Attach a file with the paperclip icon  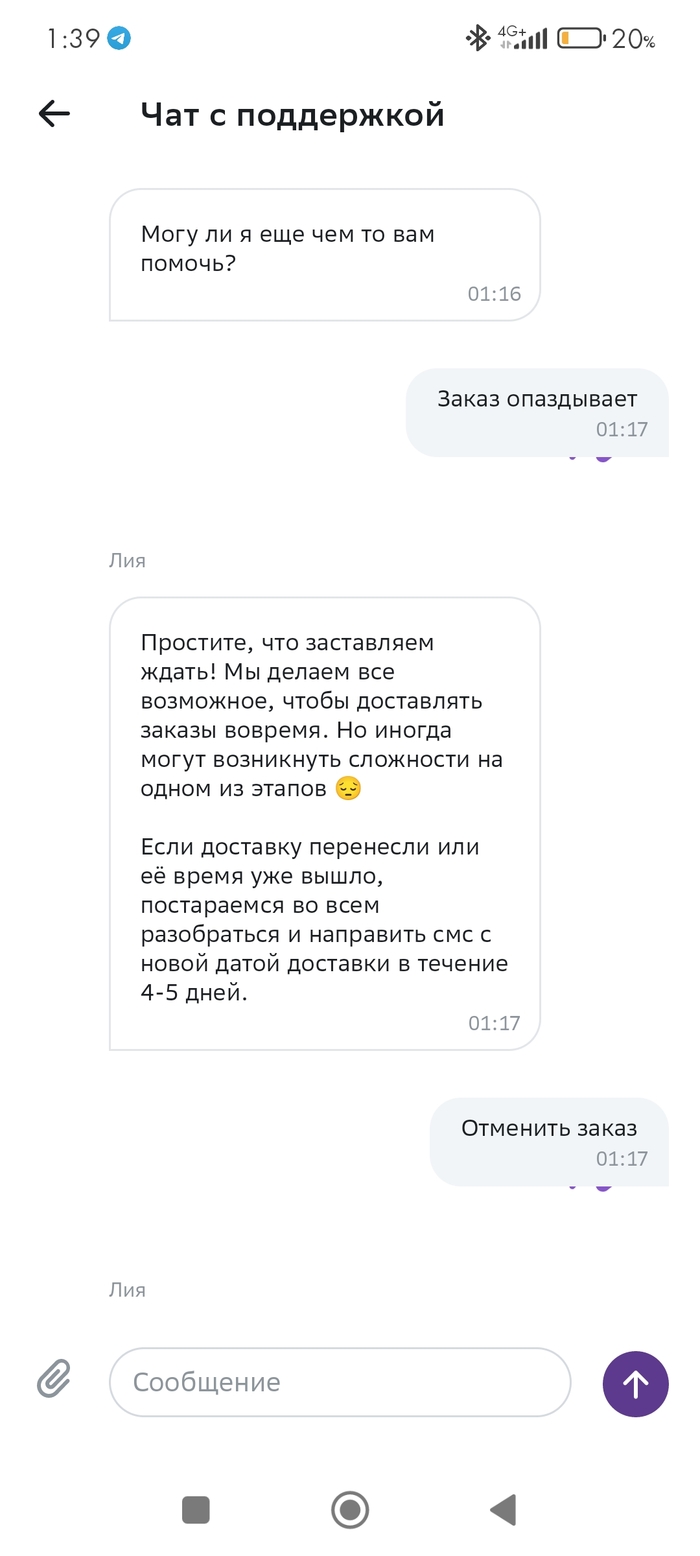(x=54, y=1379)
